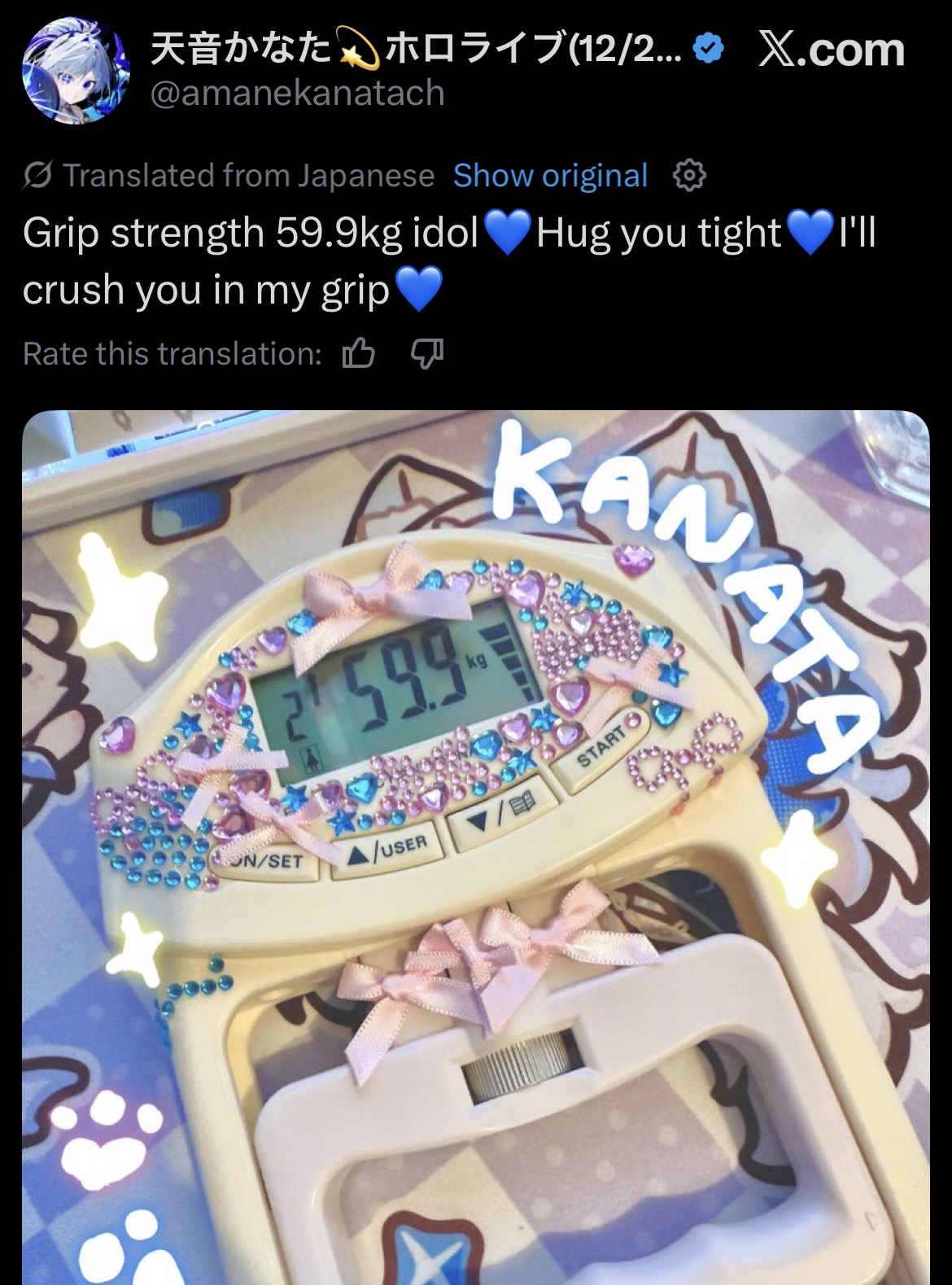Screen dimensions: 952x1285
Task: Tap Show original to view Japanese text
Action: [x=550, y=176]
